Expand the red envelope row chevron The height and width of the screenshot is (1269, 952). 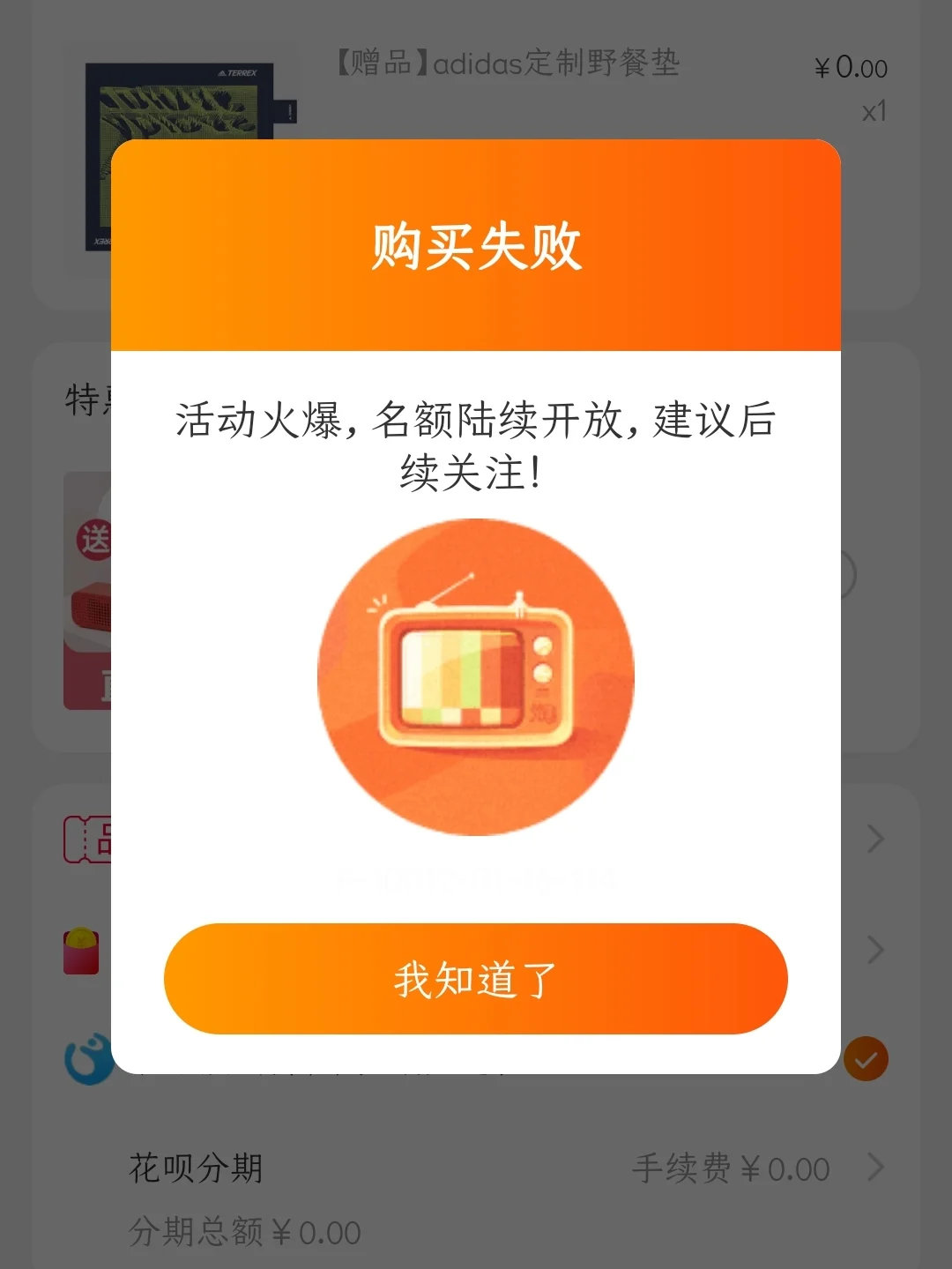874,950
